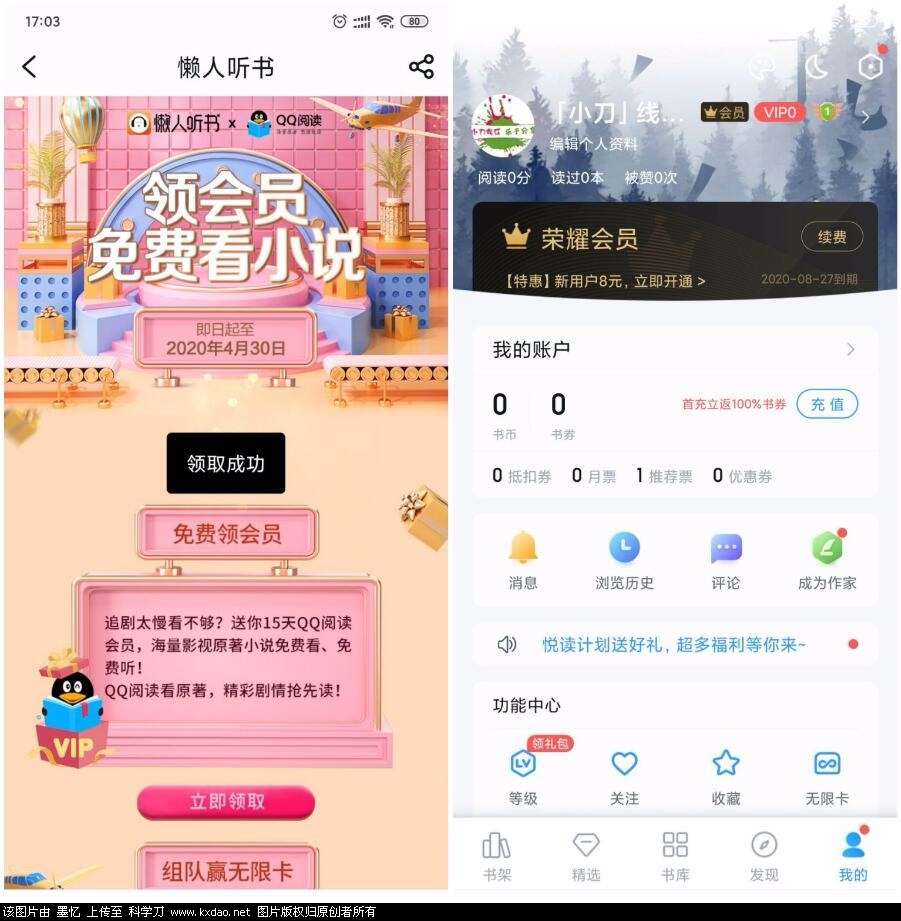Screen dimensions: 901x921
Task: Open settings via the hexagon icon
Action: 869,67
